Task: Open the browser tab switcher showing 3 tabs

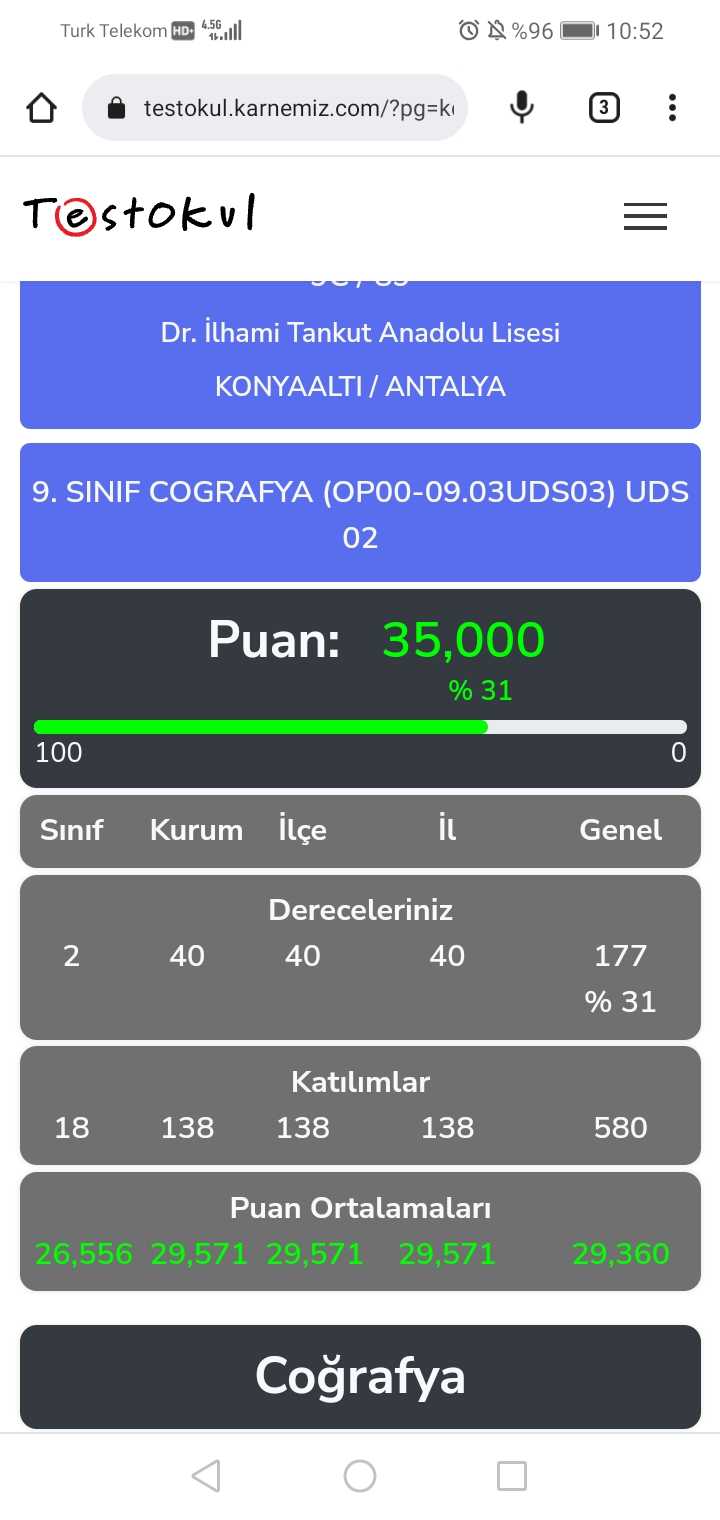Action: 604,107
